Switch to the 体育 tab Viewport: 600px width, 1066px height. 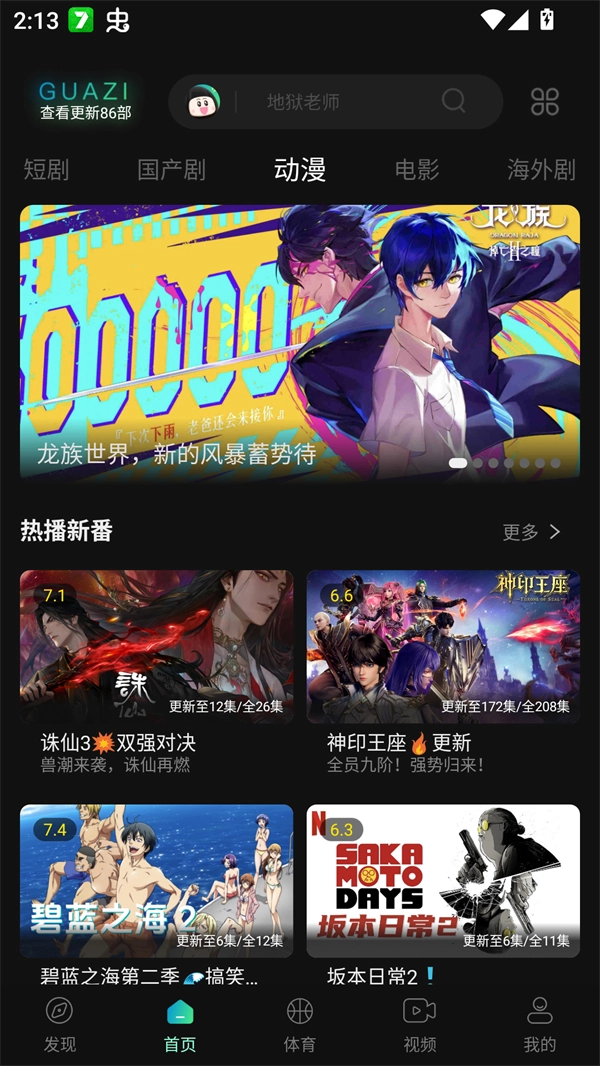tap(300, 1024)
